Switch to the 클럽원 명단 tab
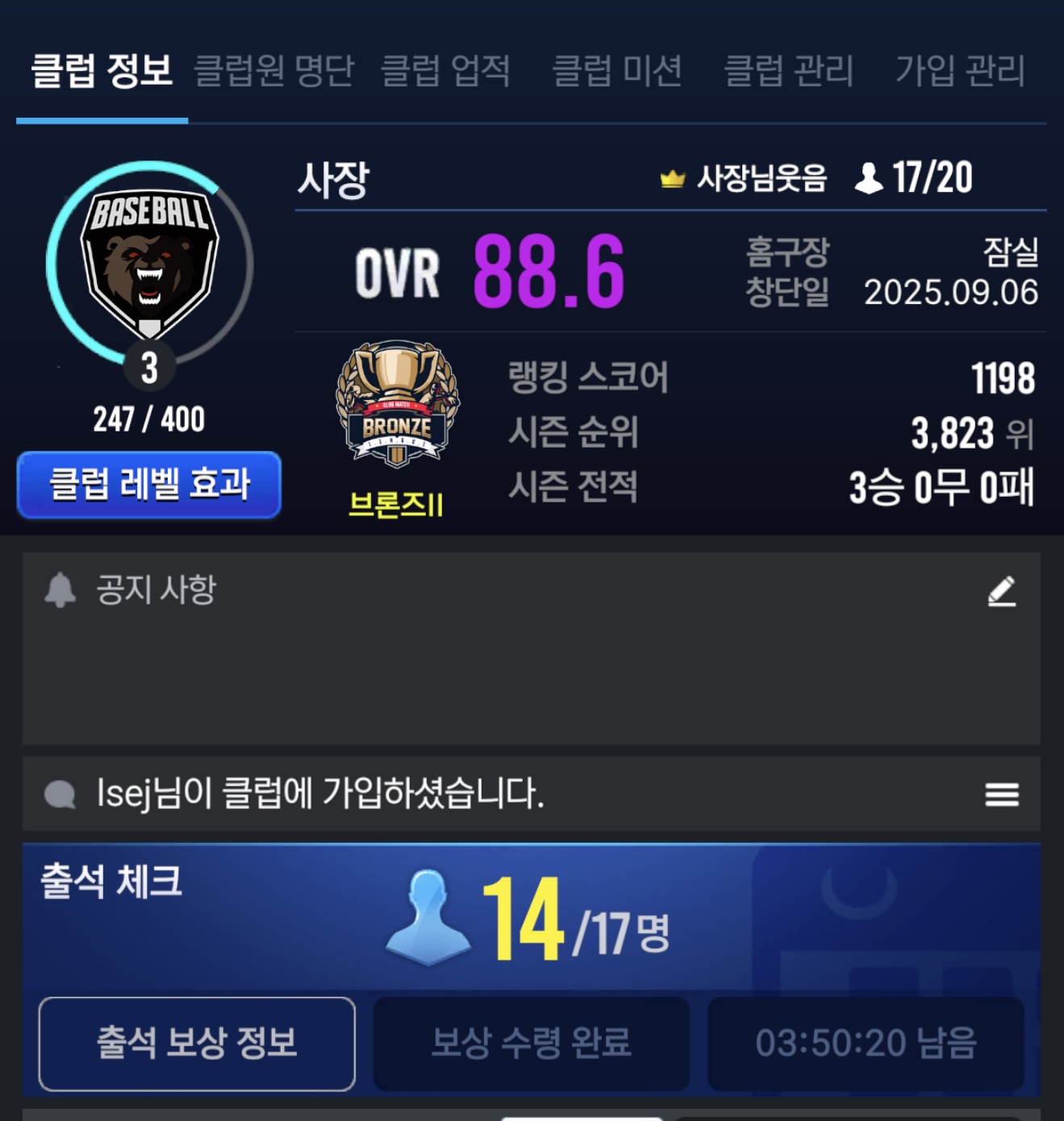This screenshot has width=1064, height=1121. coord(273,71)
